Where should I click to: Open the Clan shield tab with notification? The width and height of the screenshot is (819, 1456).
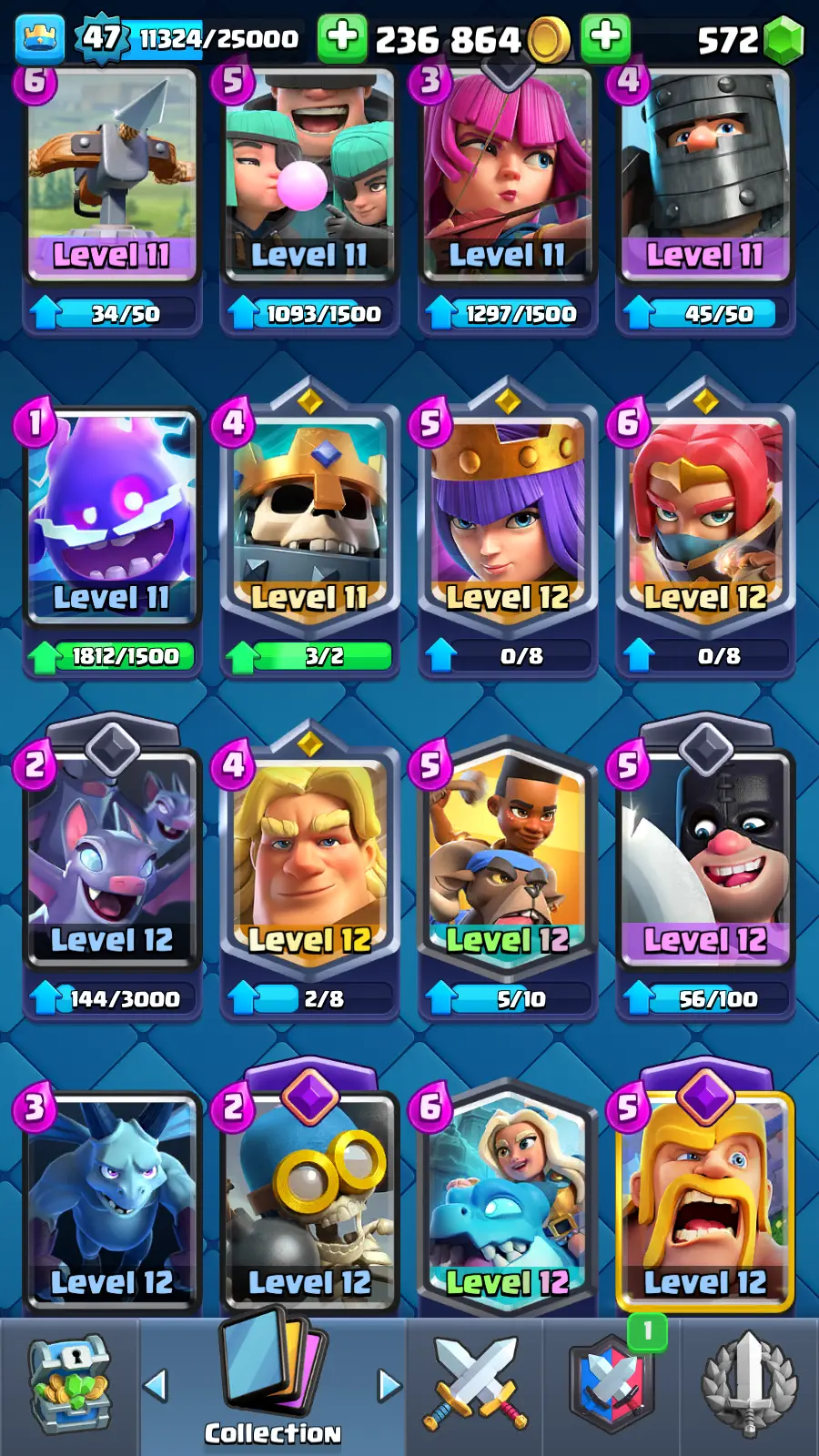[x=612, y=1385]
